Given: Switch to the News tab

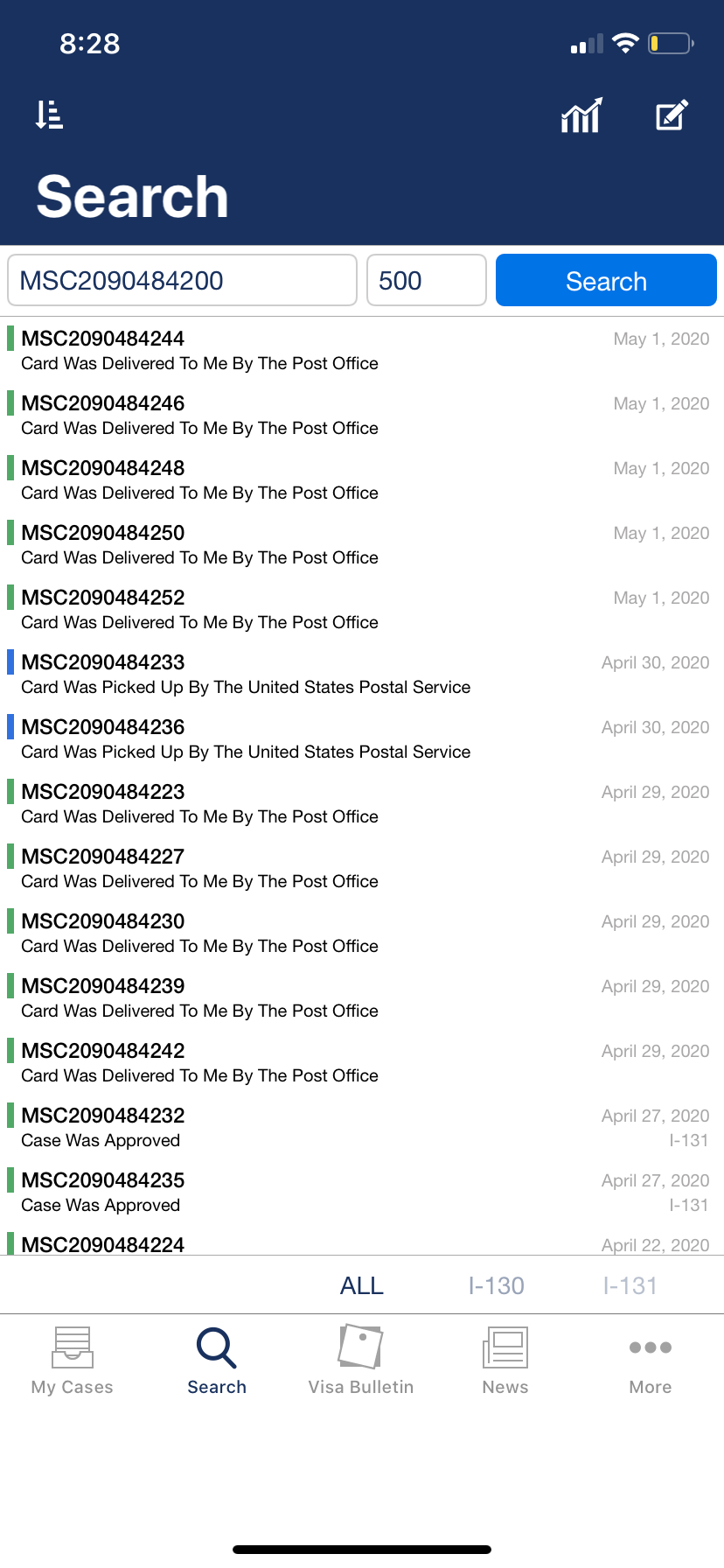Looking at the screenshot, I should pyautogui.click(x=505, y=1361).
